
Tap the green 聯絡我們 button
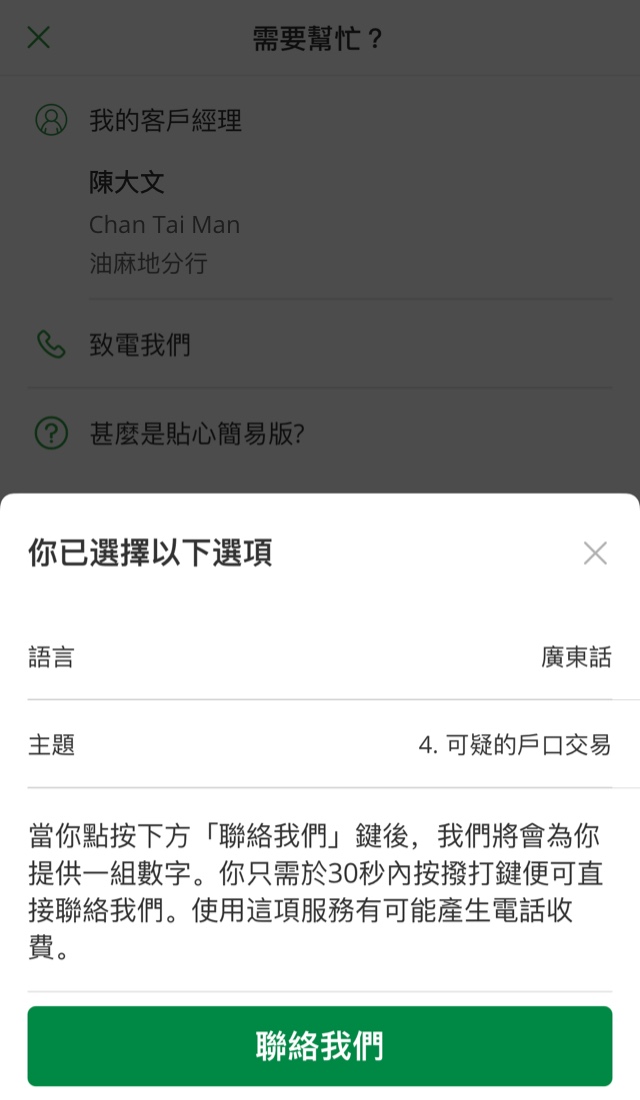320,1046
